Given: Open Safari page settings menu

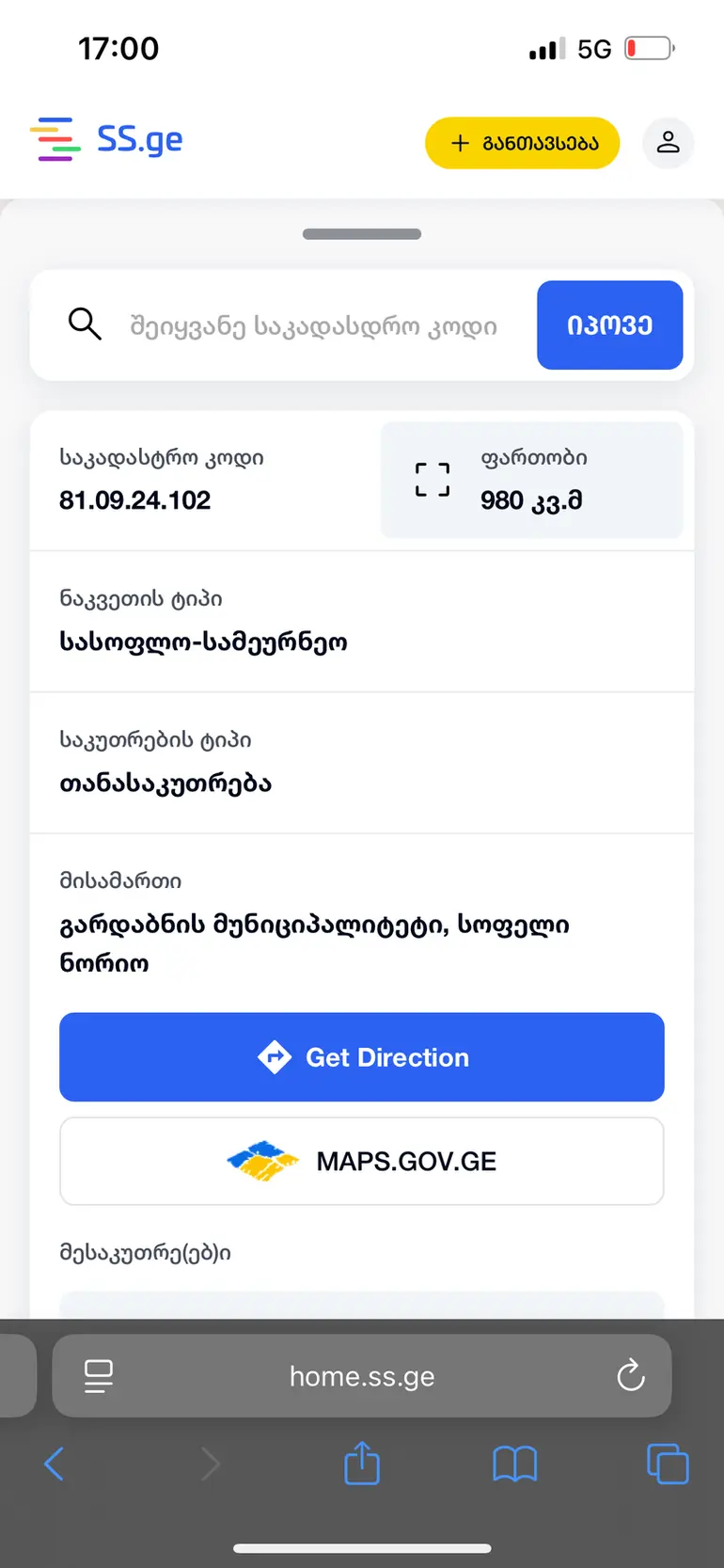Looking at the screenshot, I should point(99,1376).
